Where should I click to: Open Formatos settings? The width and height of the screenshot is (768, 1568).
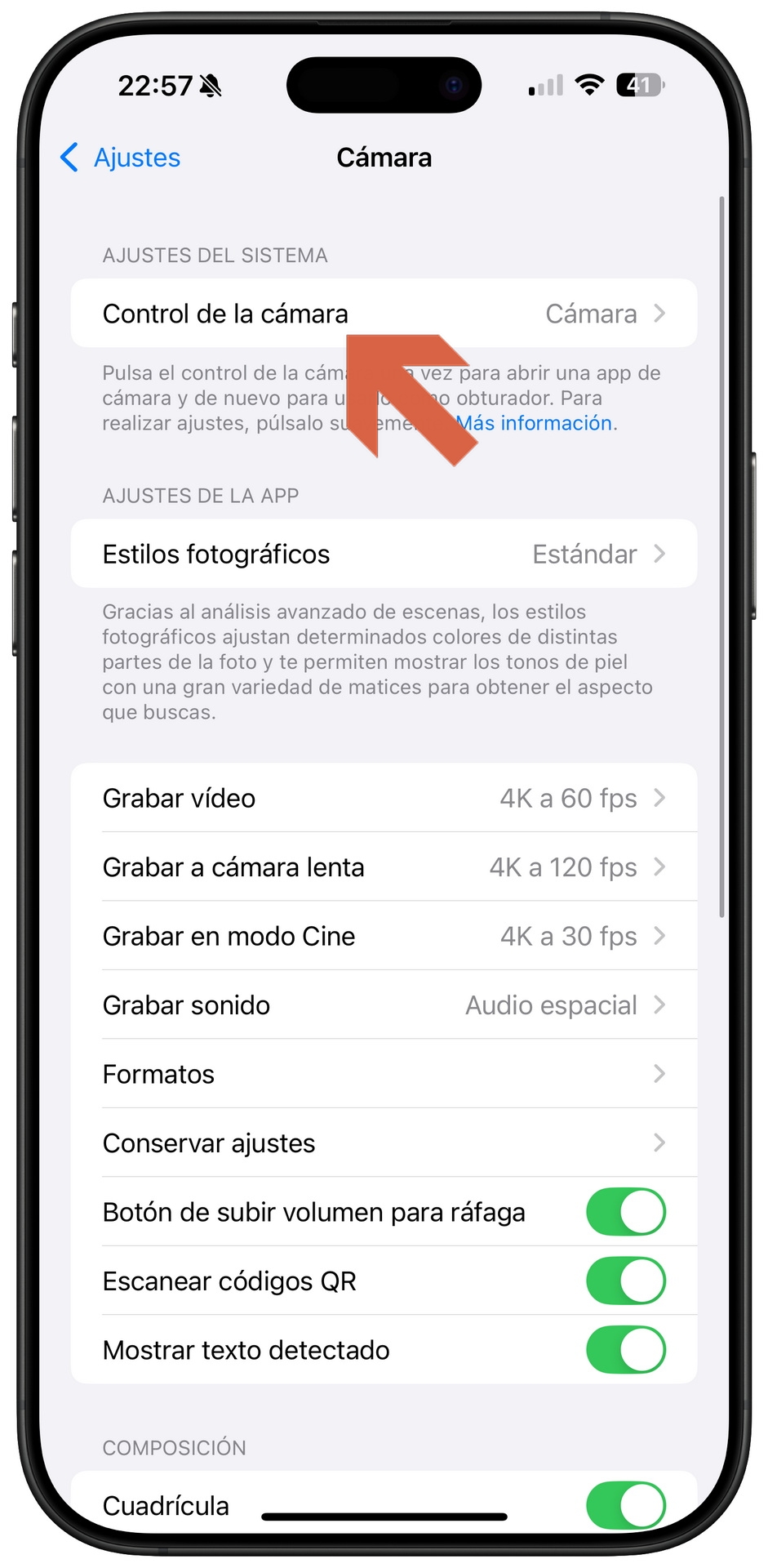384,1074
